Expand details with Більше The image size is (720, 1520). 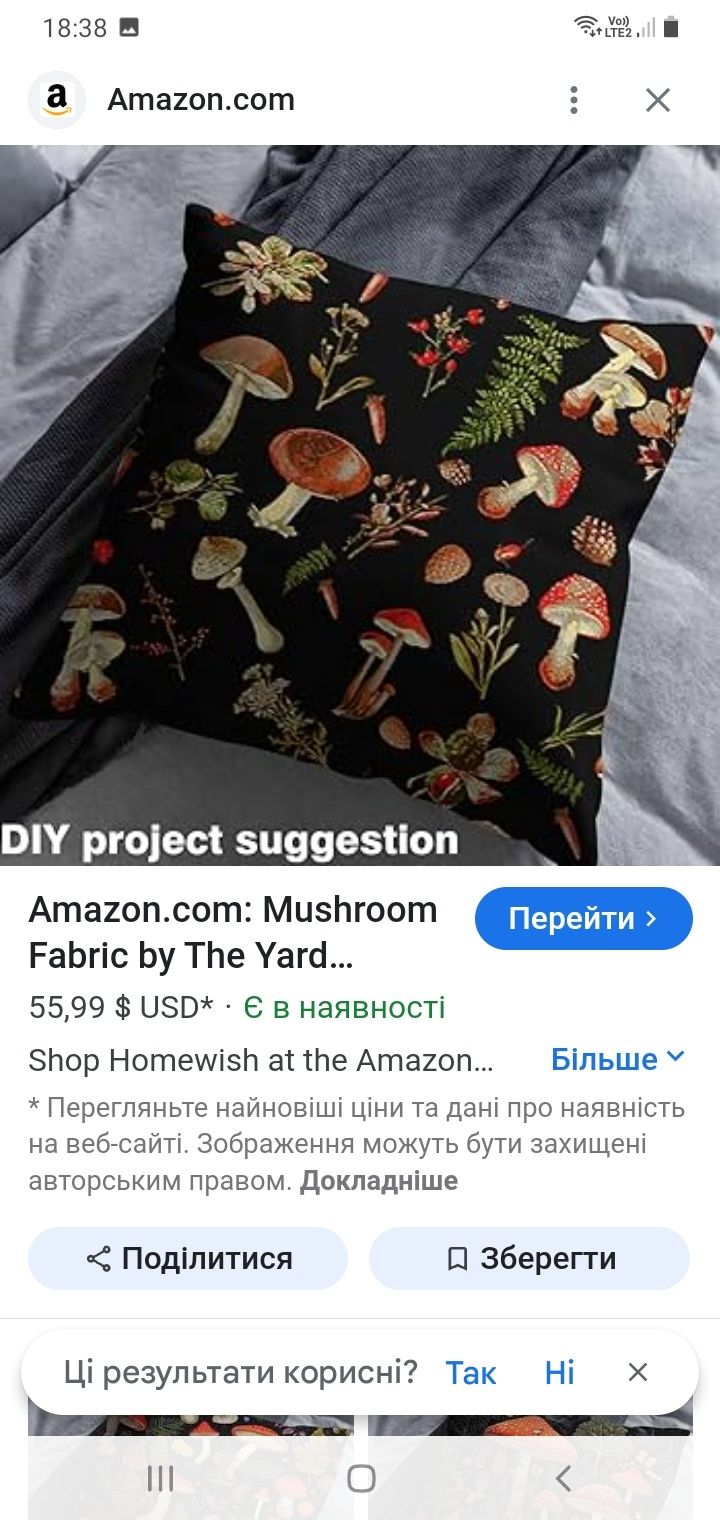click(x=617, y=1059)
